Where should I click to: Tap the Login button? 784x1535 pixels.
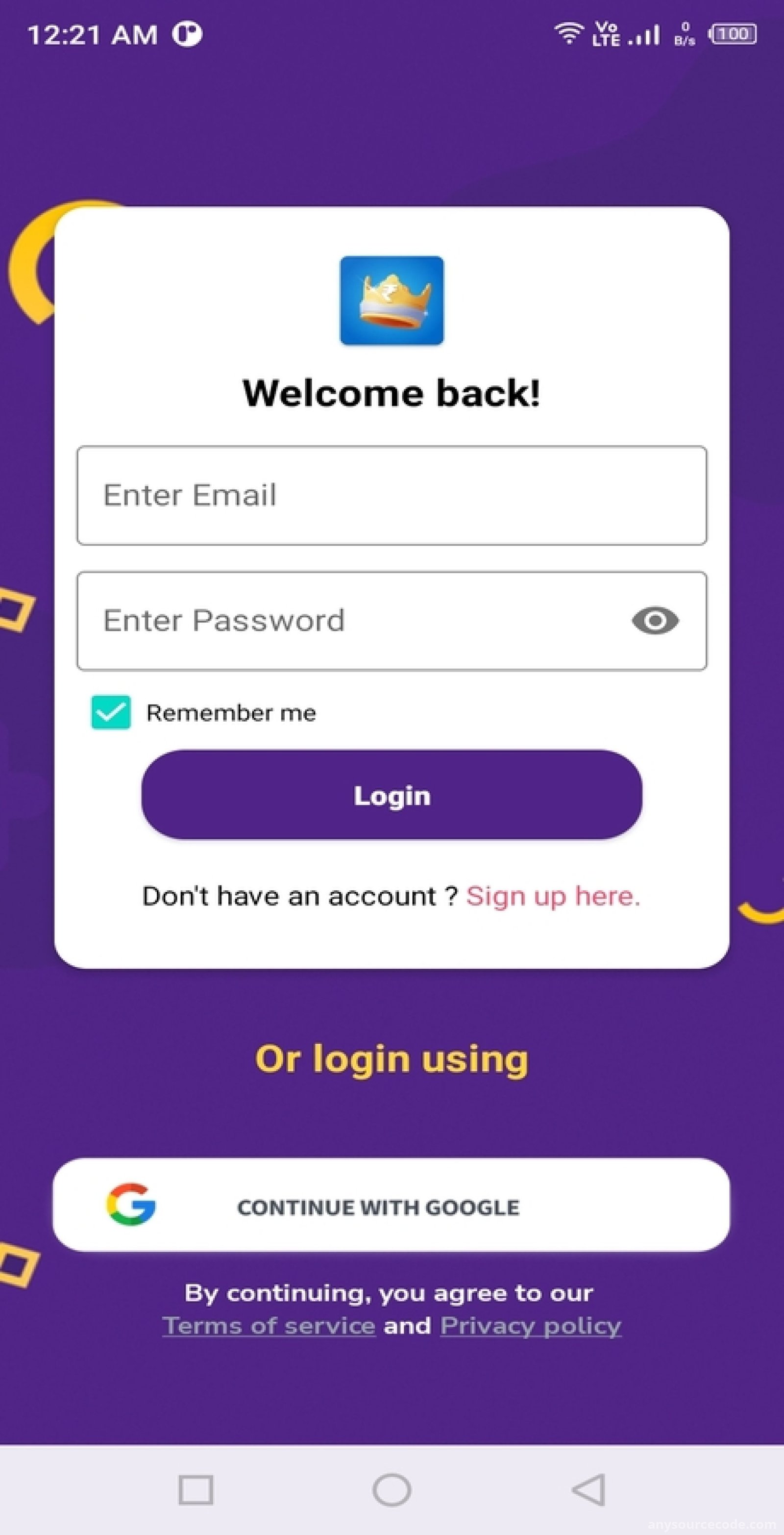[x=392, y=795]
